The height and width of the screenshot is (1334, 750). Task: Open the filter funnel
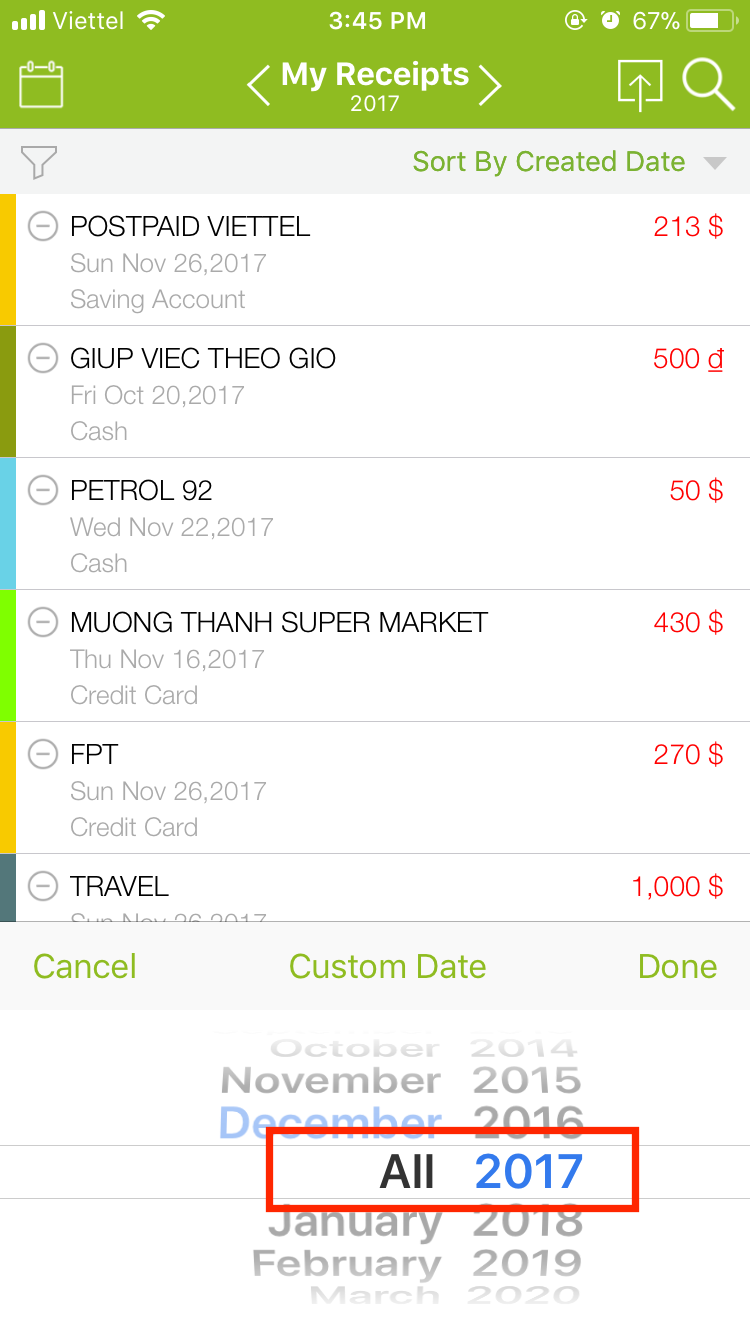click(39, 162)
